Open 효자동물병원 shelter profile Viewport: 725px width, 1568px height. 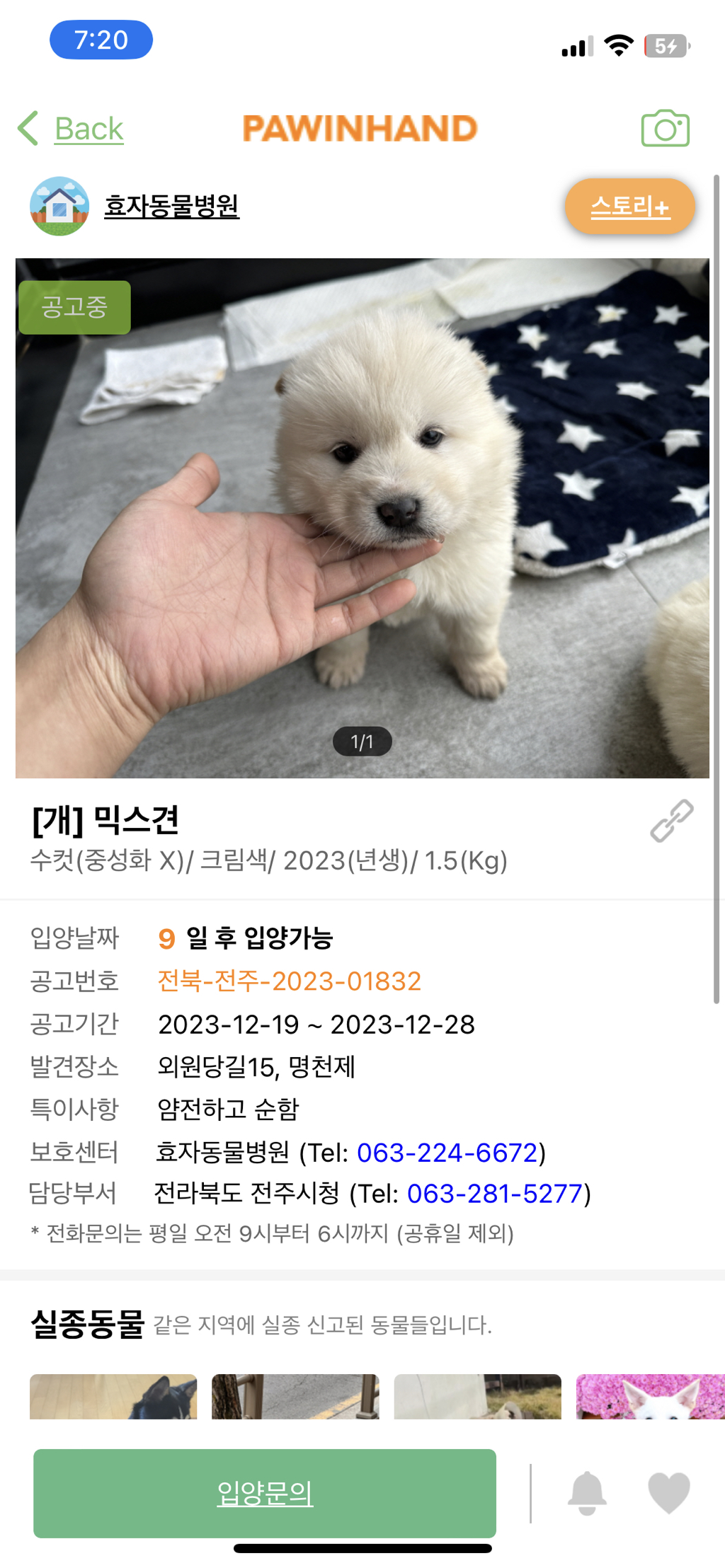(x=171, y=206)
